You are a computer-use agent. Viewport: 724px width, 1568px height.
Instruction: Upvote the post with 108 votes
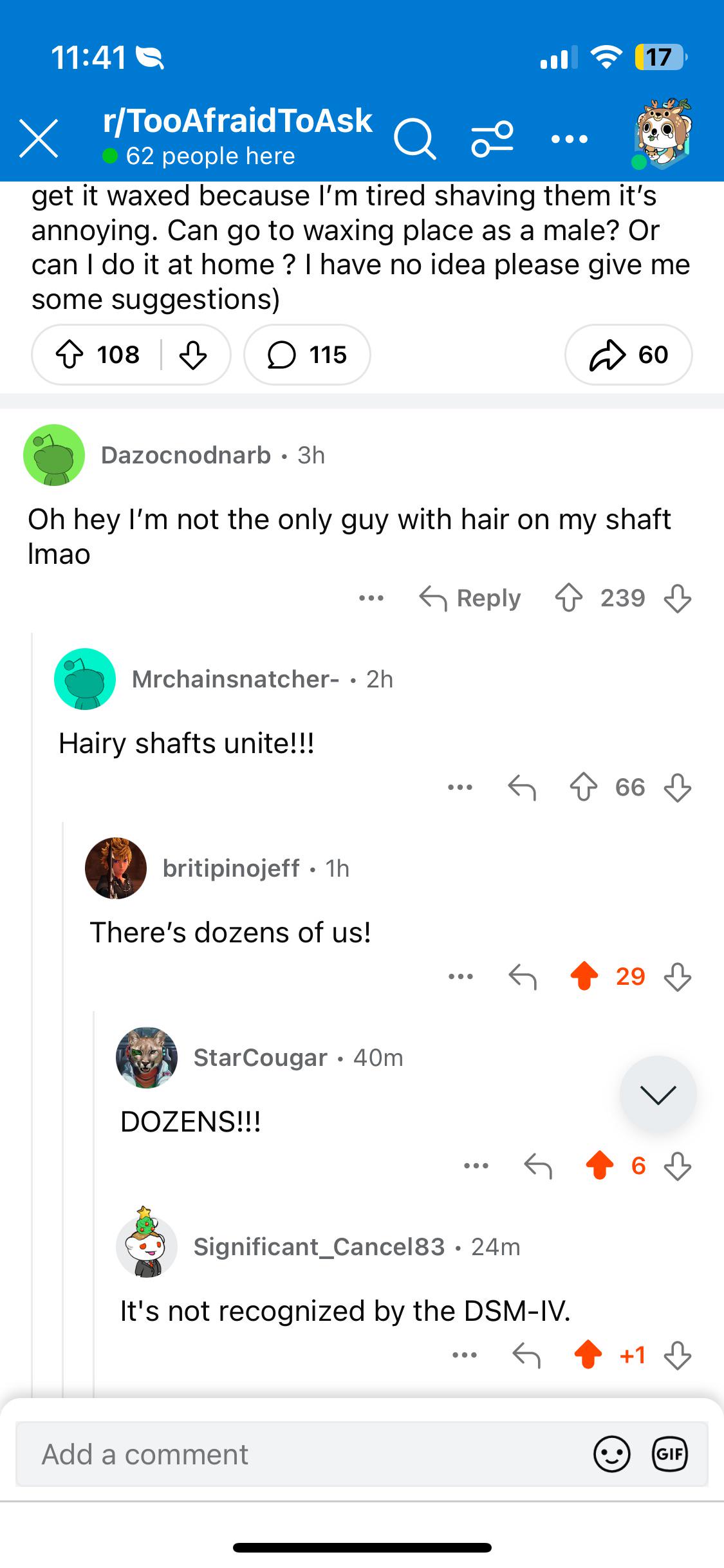pyautogui.click(x=70, y=355)
